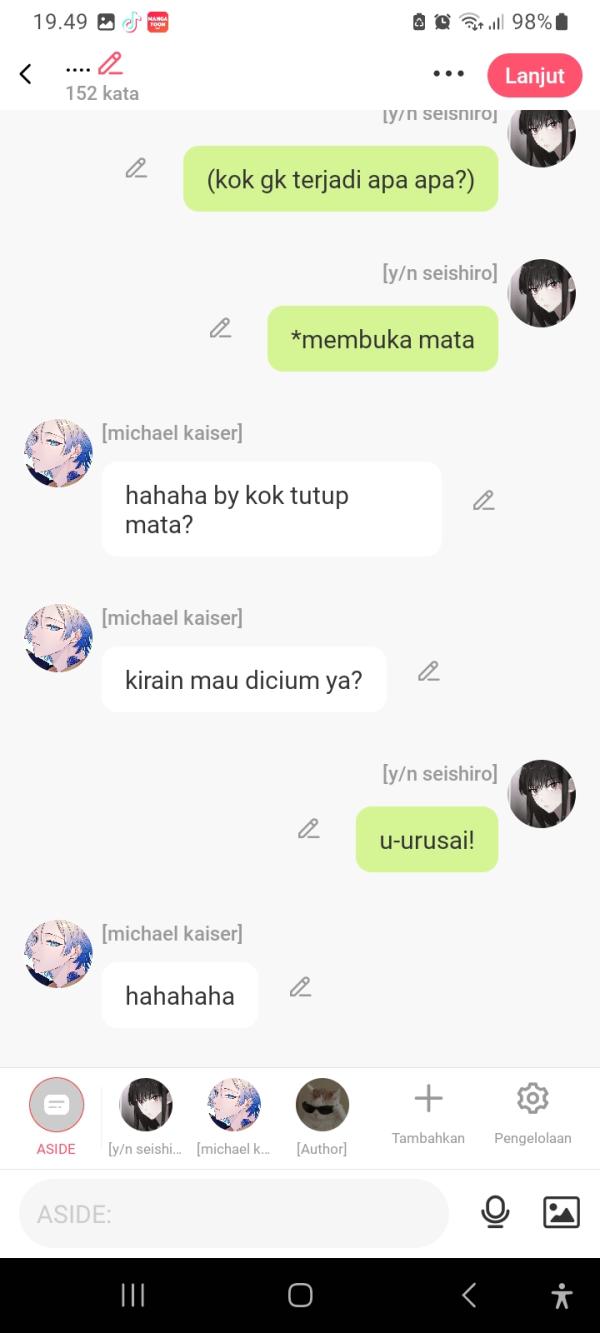Tap the microphone voice input icon
The image size is (600, 1333).
tap(495, 1212)
